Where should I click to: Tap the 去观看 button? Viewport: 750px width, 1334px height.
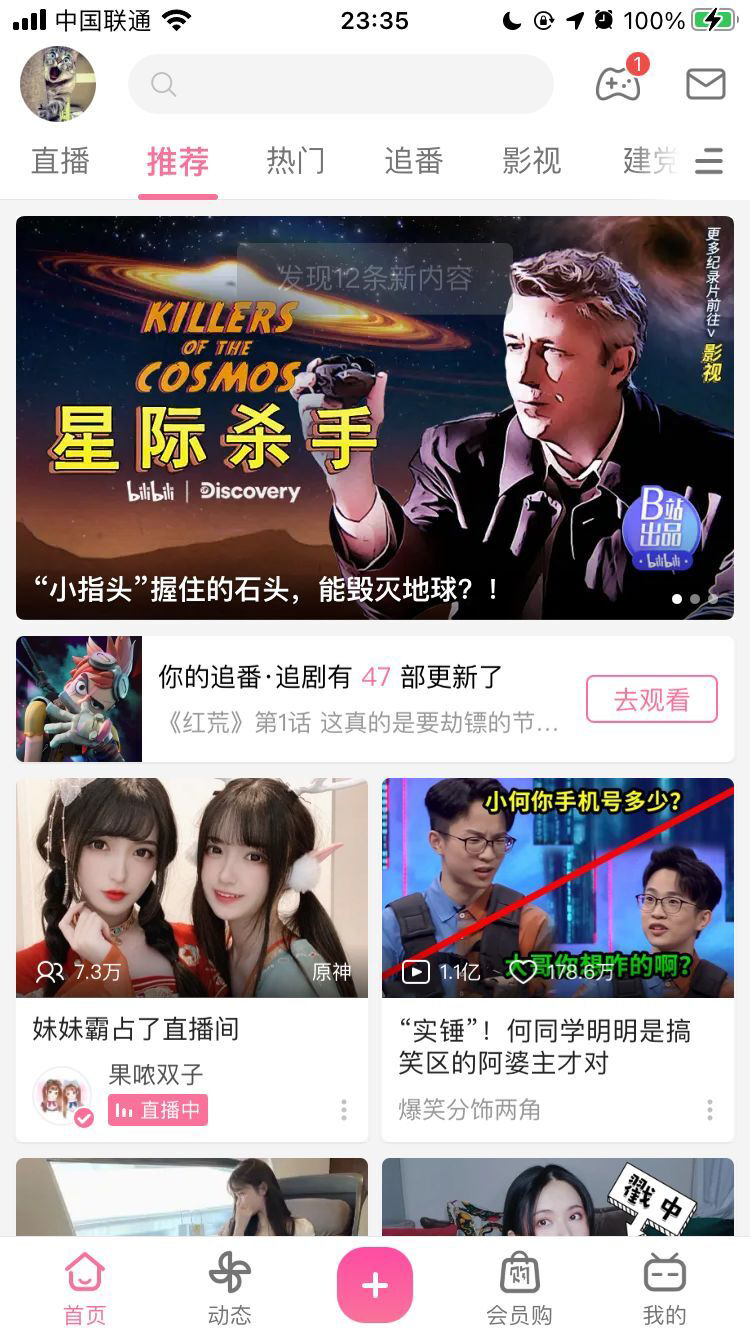coord(651,699)
